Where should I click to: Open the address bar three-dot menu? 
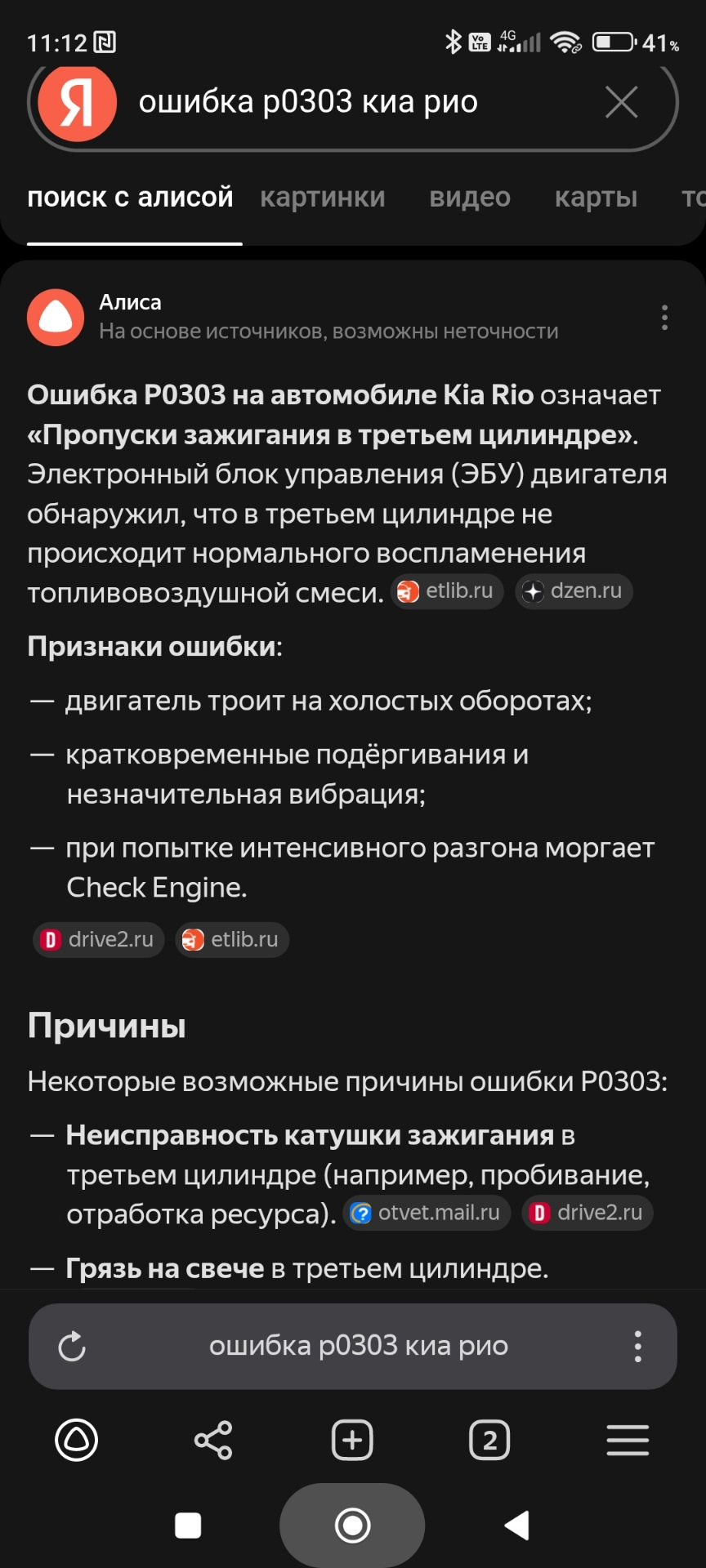coord(638,1347)
